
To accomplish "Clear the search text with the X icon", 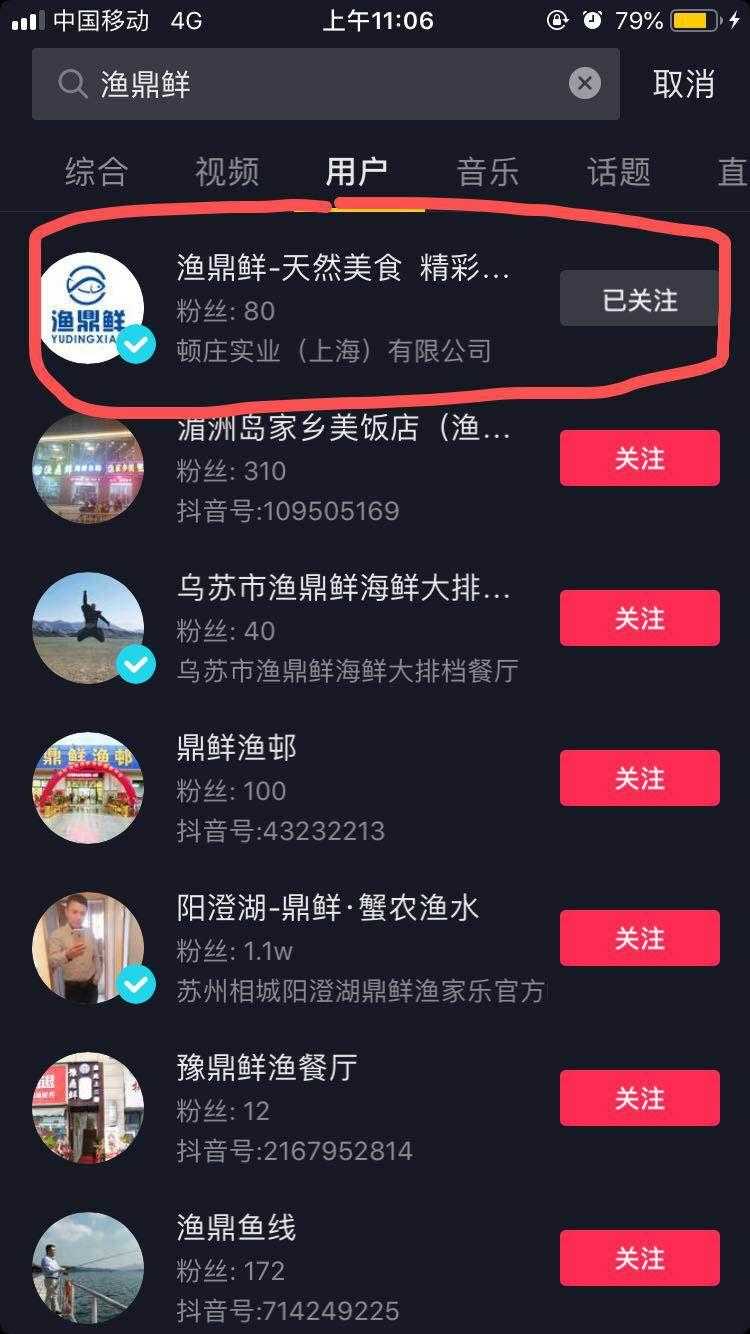I will click(585, 84).
